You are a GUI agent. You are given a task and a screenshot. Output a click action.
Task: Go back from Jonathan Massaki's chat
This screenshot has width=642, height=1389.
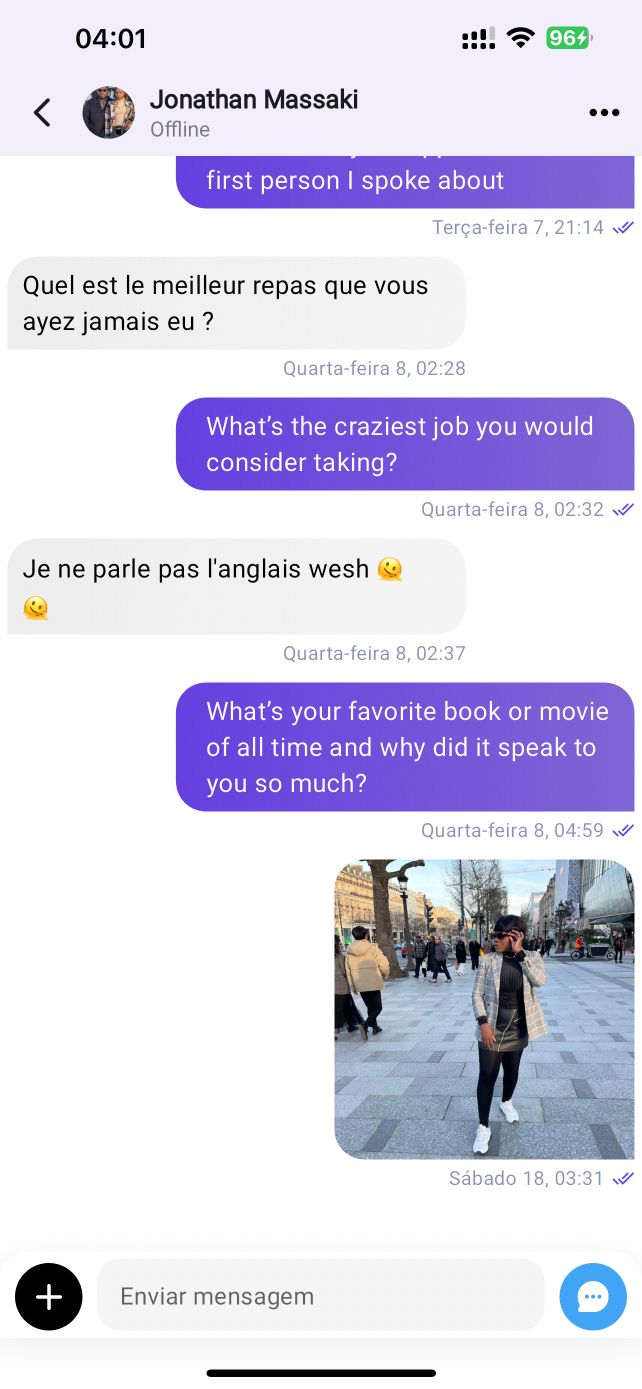coord(42,112)
